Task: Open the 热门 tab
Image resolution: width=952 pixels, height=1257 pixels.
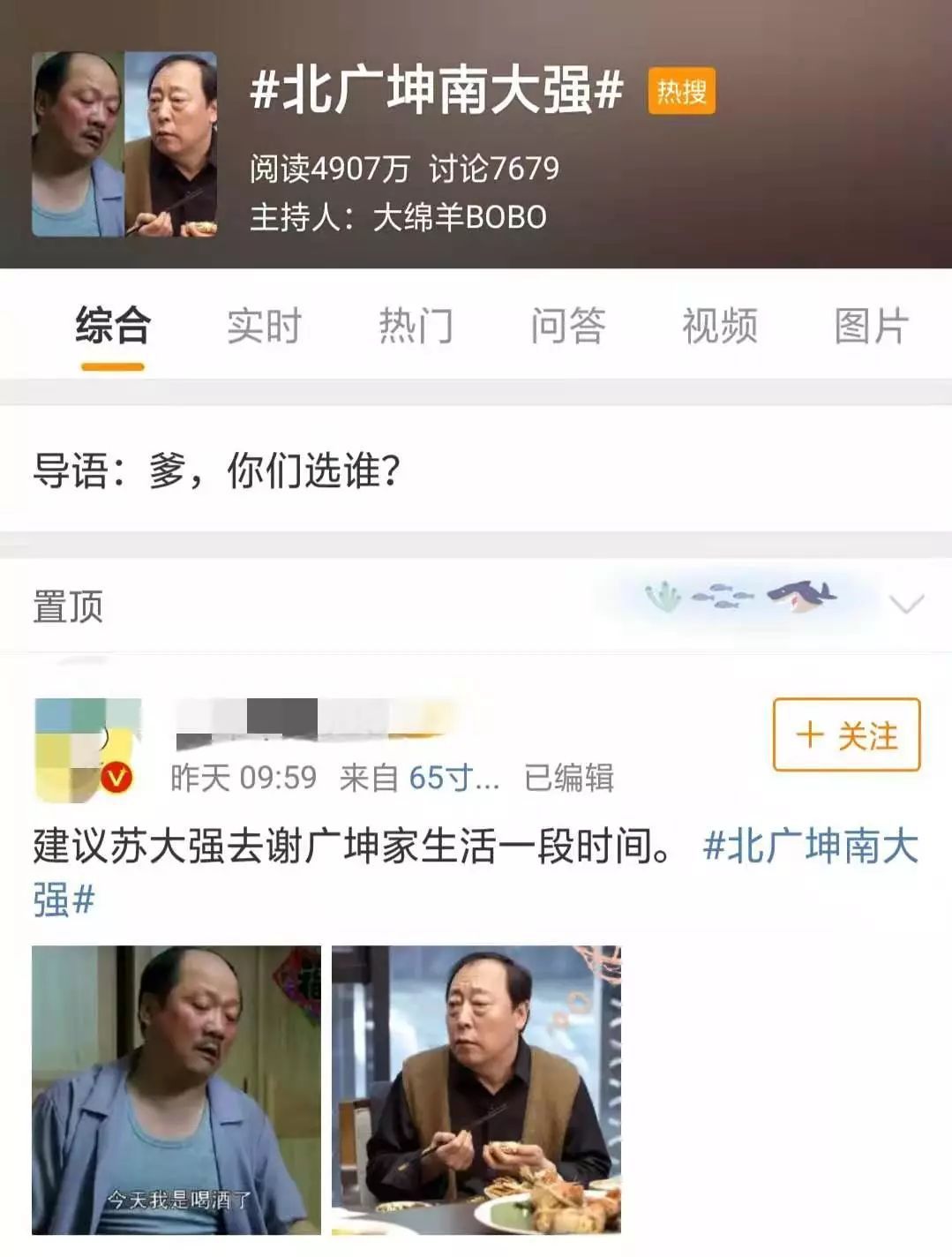Action: tap(416, 326)
